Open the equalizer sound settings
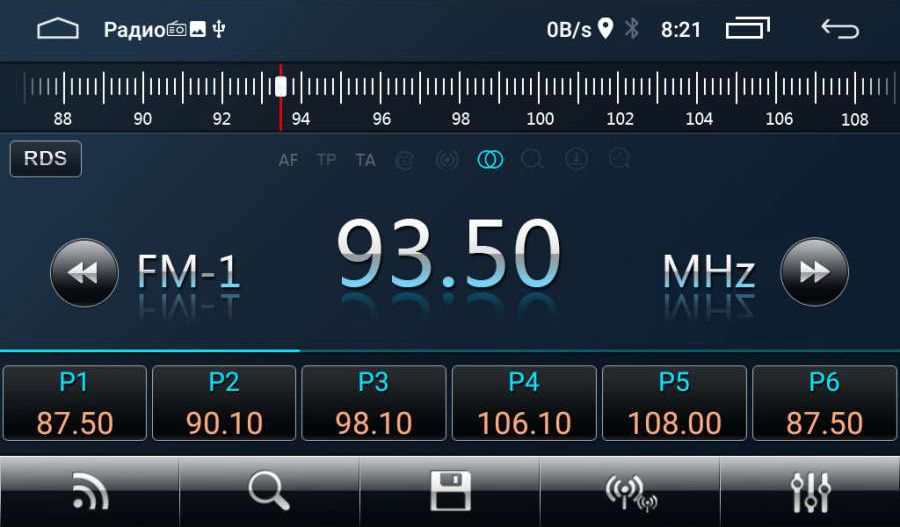Screen dimensions: 900x527 (810, 492)
